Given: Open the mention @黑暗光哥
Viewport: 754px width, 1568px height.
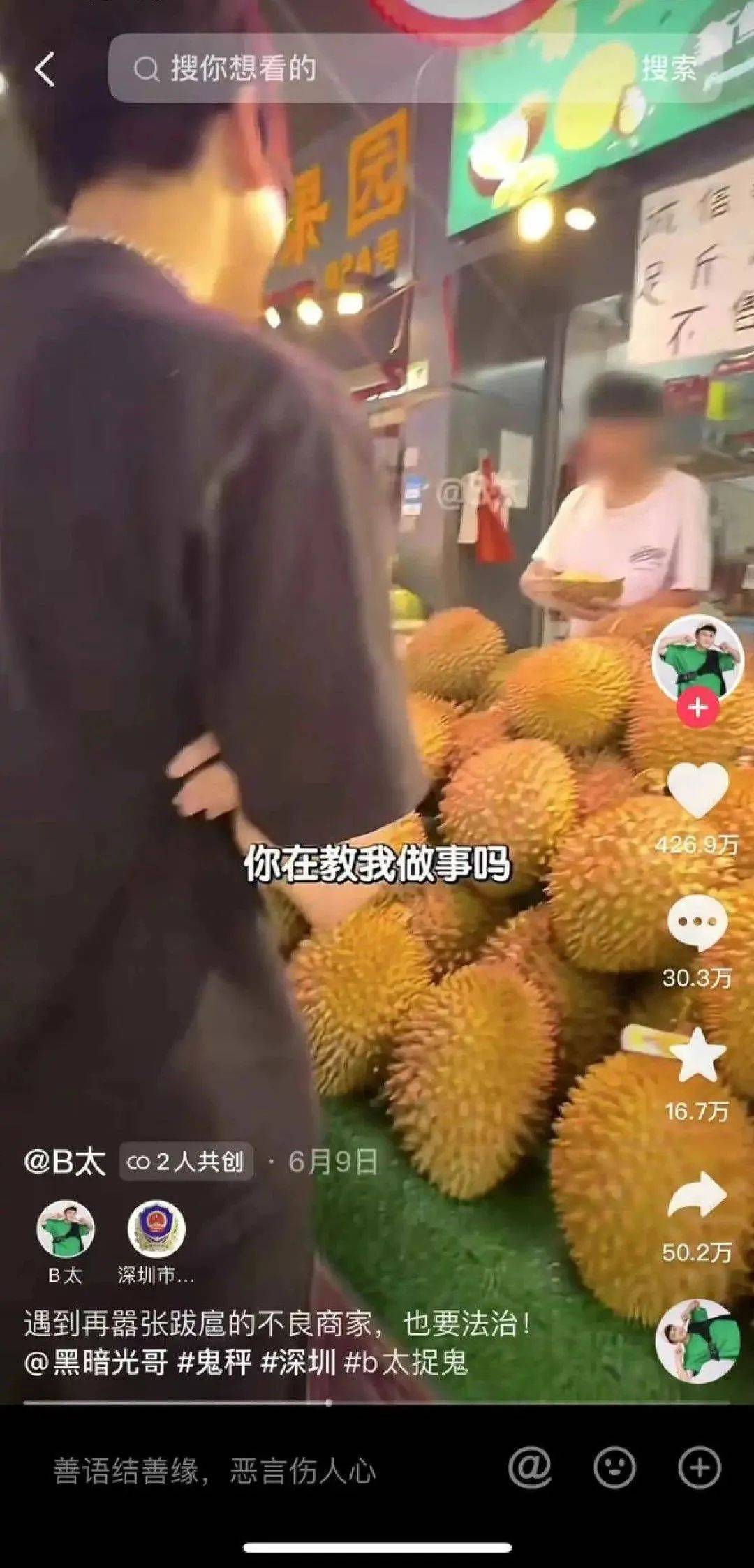Looking at the screenshot, I should 96,1362.
